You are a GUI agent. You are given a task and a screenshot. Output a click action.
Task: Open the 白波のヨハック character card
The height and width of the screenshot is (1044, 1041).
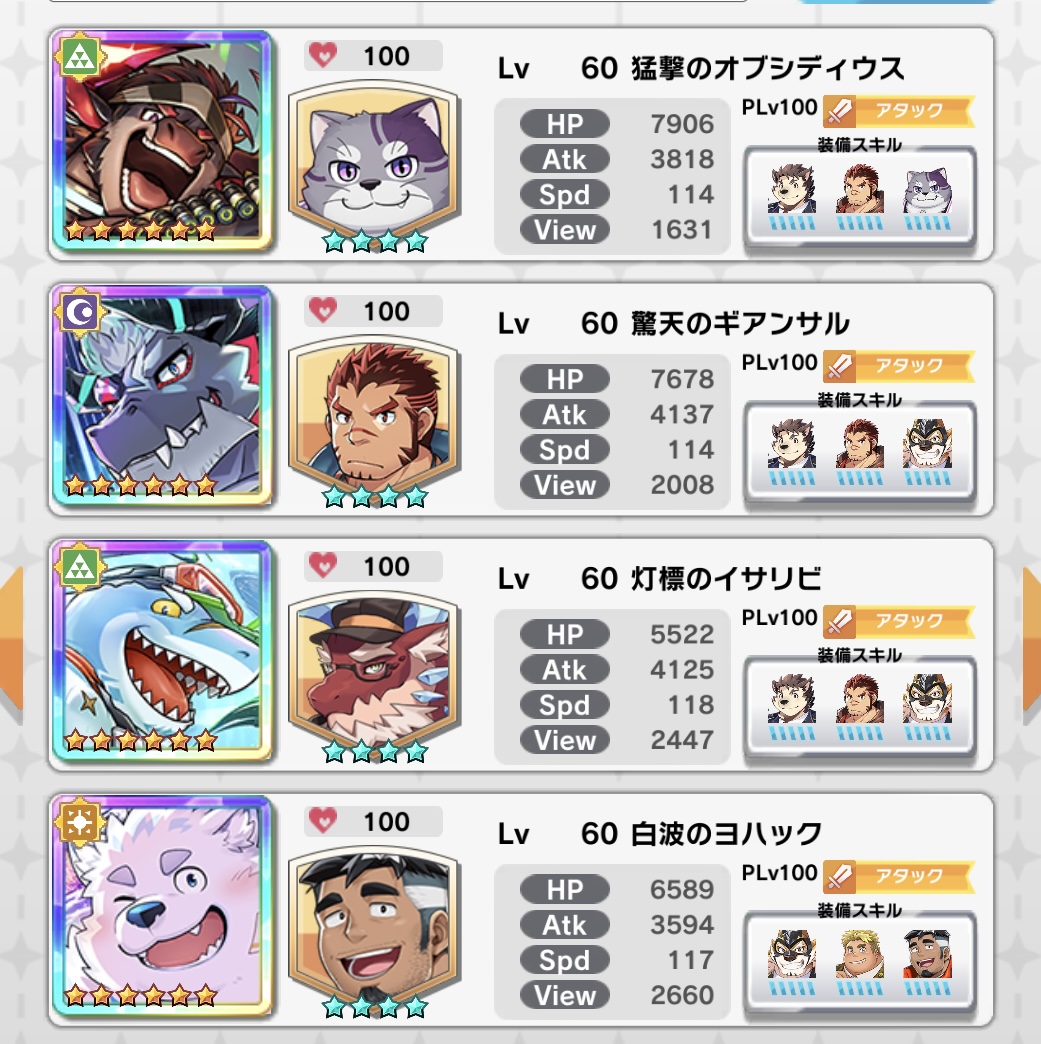click(x=161, y=908)
